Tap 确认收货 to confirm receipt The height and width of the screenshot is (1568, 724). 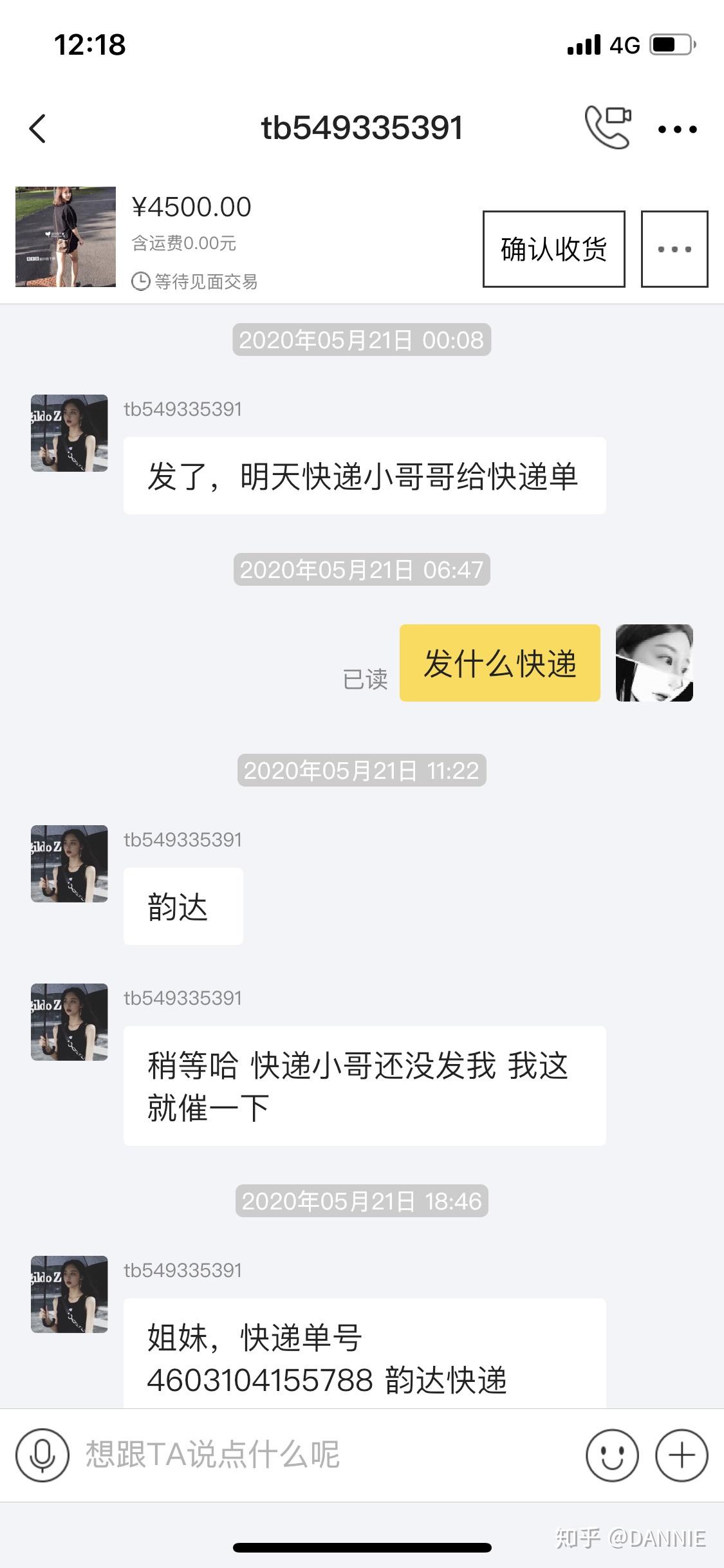(x=553, y=248)
